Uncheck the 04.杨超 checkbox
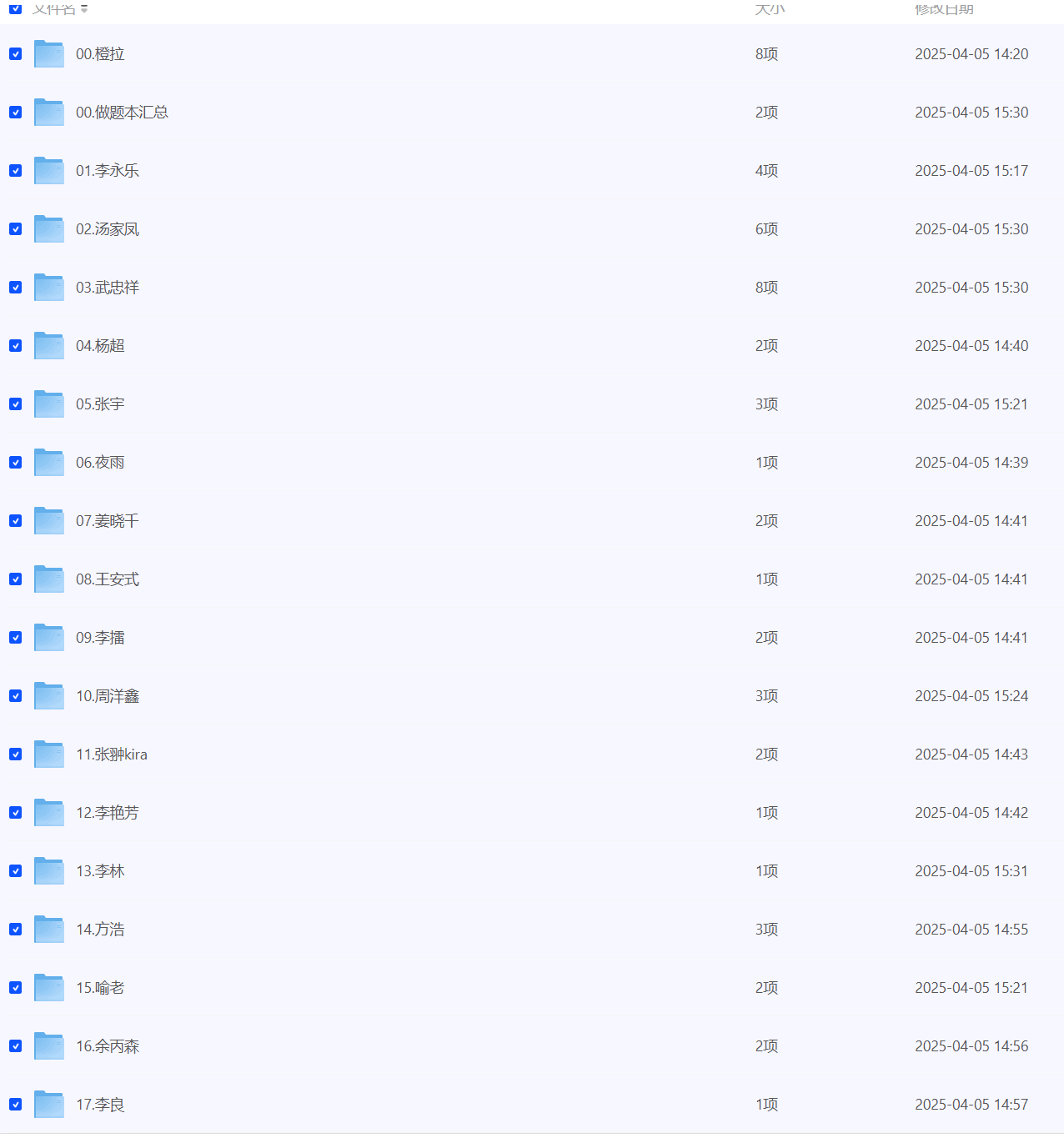1064x1143 pixels. coord(15,345)
